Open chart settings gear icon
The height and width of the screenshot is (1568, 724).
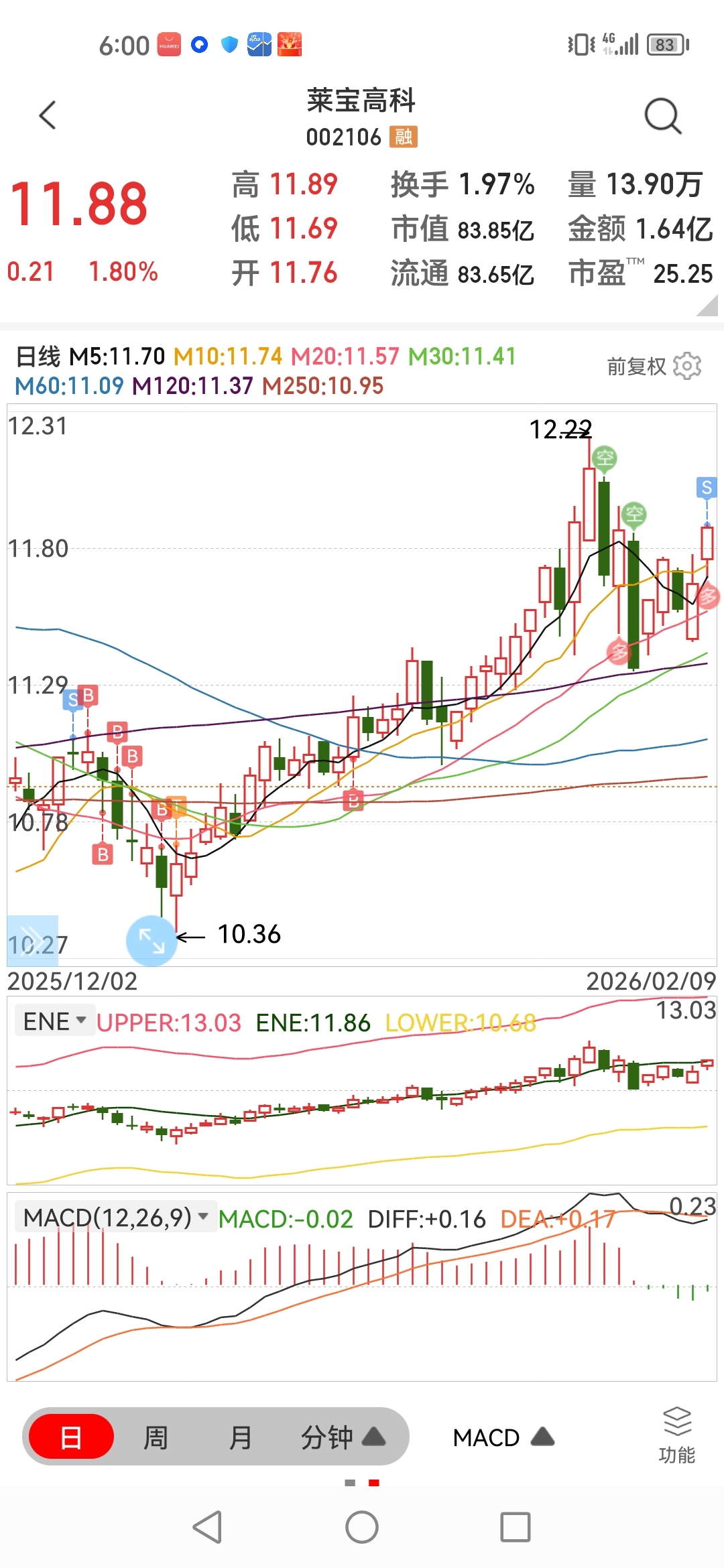(687, 366)
